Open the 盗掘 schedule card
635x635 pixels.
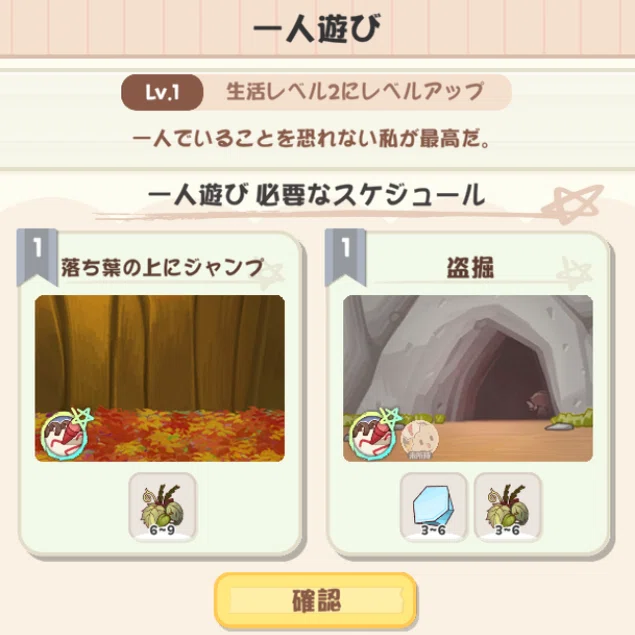(x=469, y=394)
